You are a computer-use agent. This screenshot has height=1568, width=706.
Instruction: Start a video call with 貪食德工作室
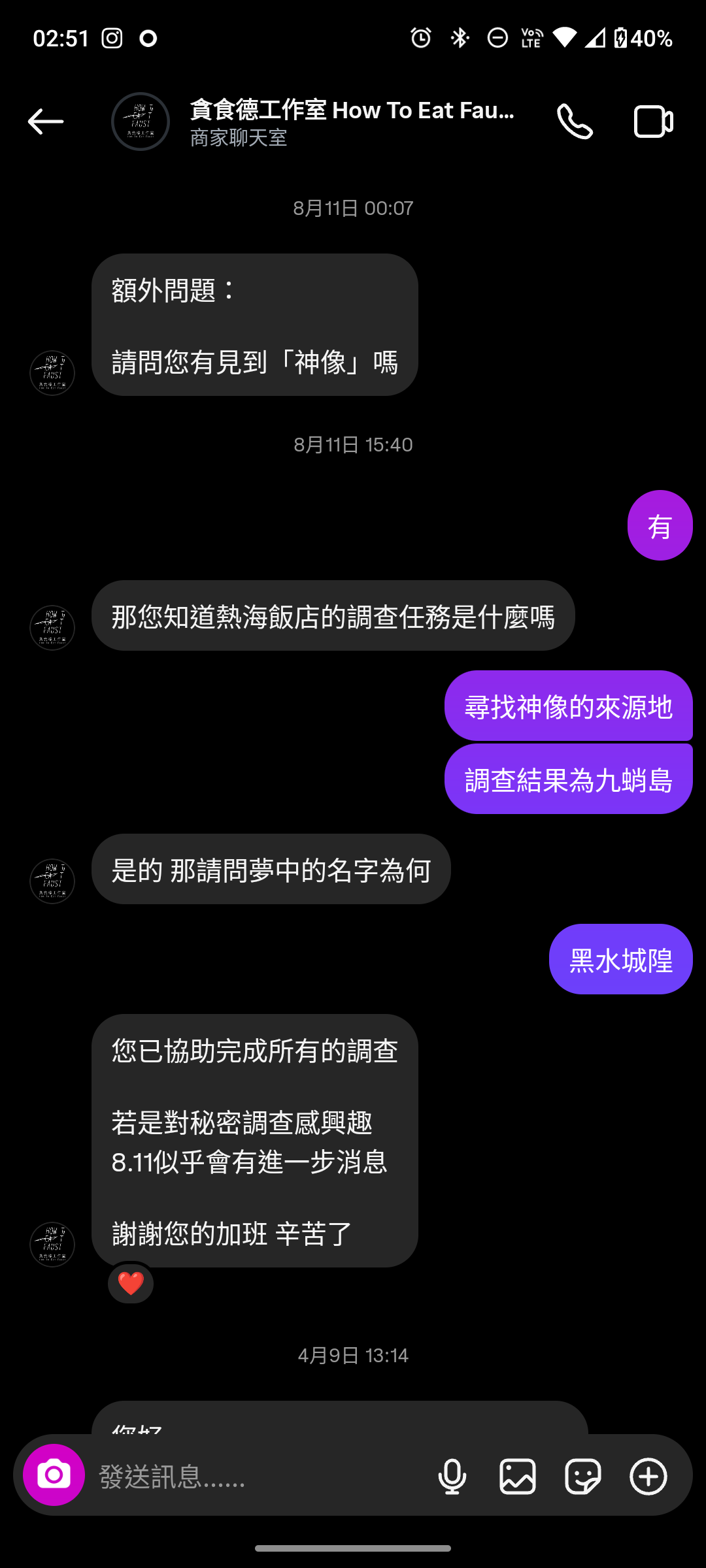(x=654, y=122)
